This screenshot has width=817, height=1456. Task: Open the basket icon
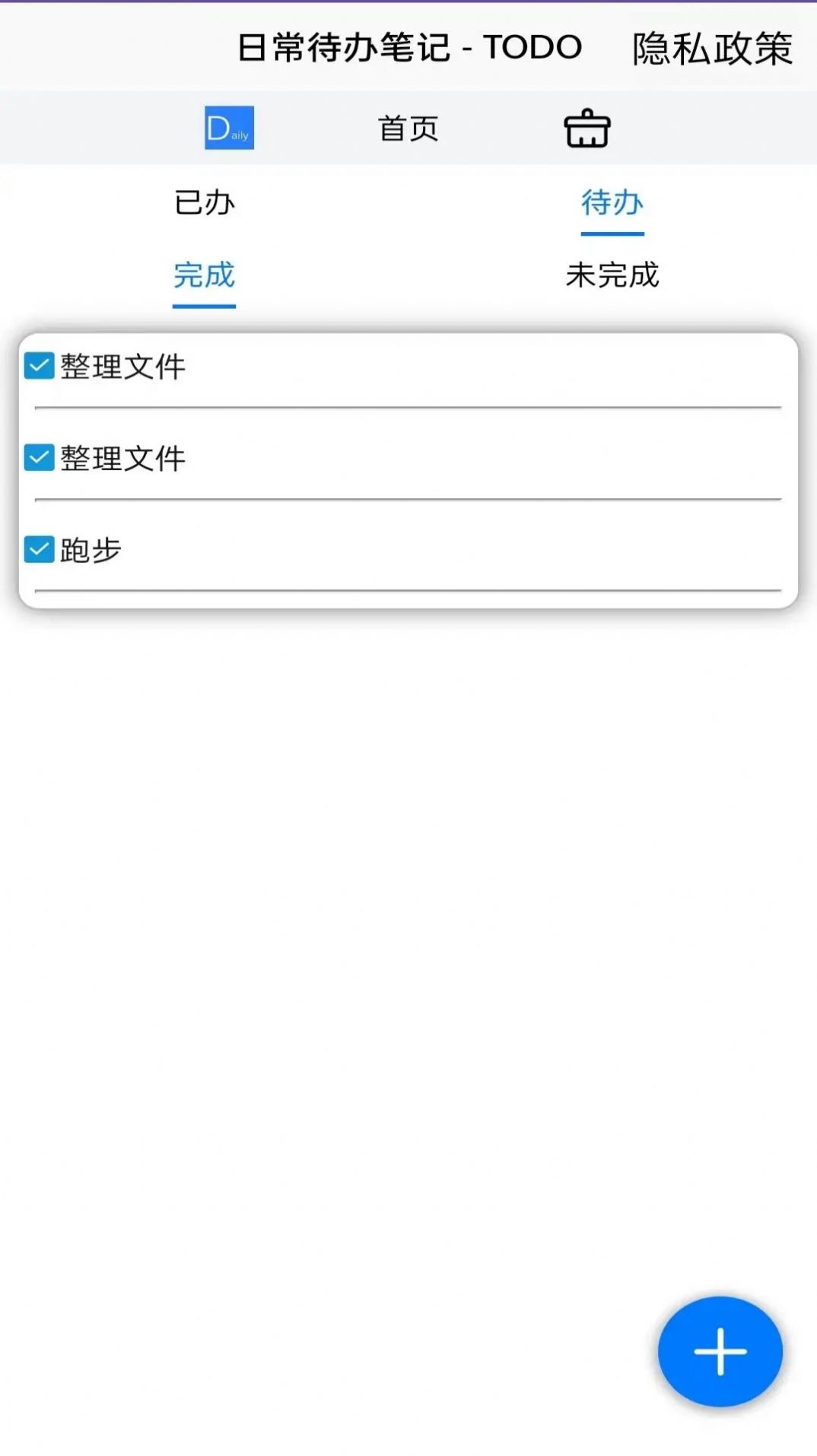click(x=587, y=129)
